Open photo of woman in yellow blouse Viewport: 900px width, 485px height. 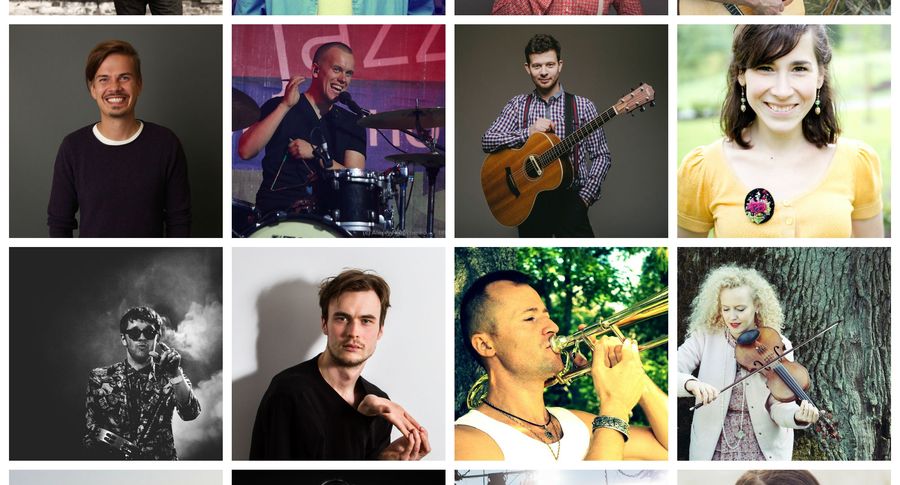point(783,131)
